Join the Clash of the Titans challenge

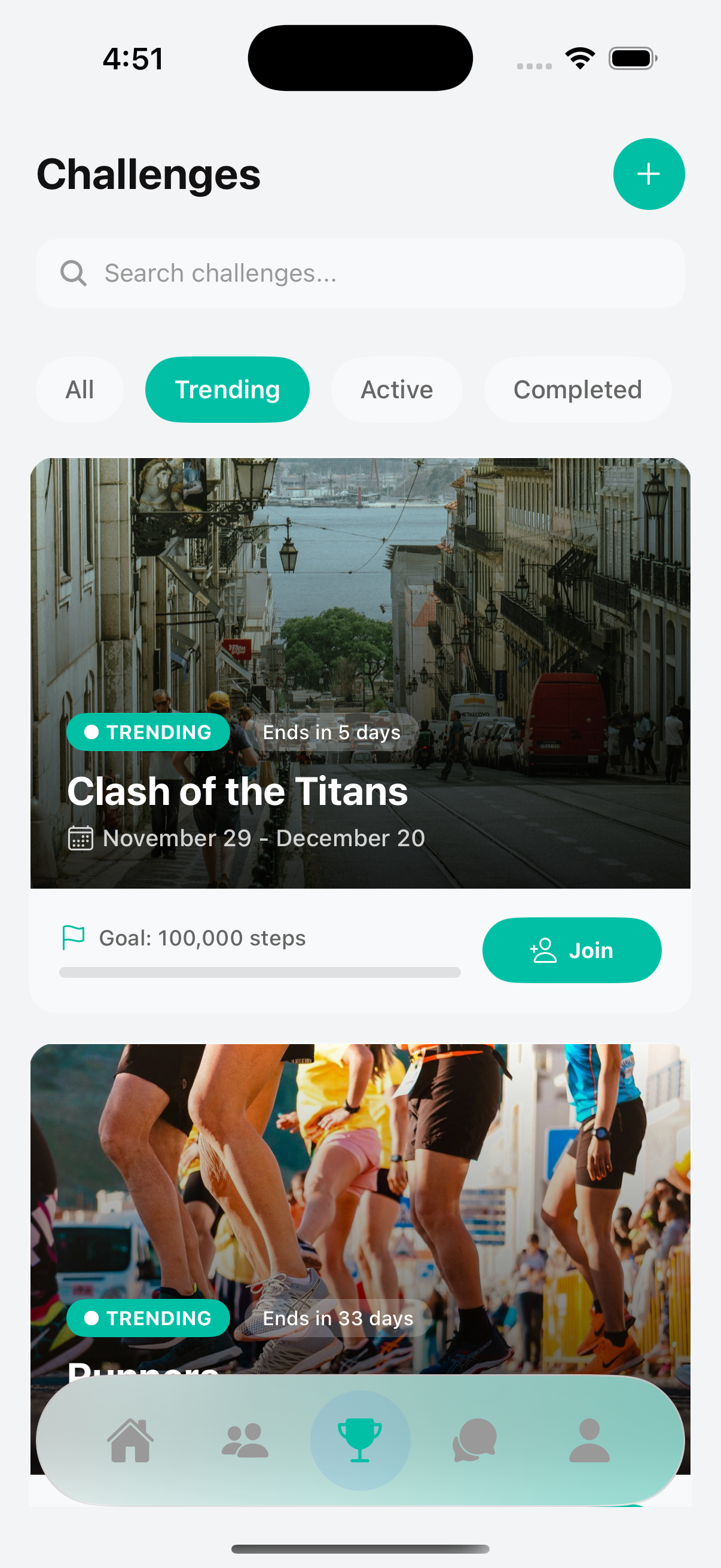point(572,950)
